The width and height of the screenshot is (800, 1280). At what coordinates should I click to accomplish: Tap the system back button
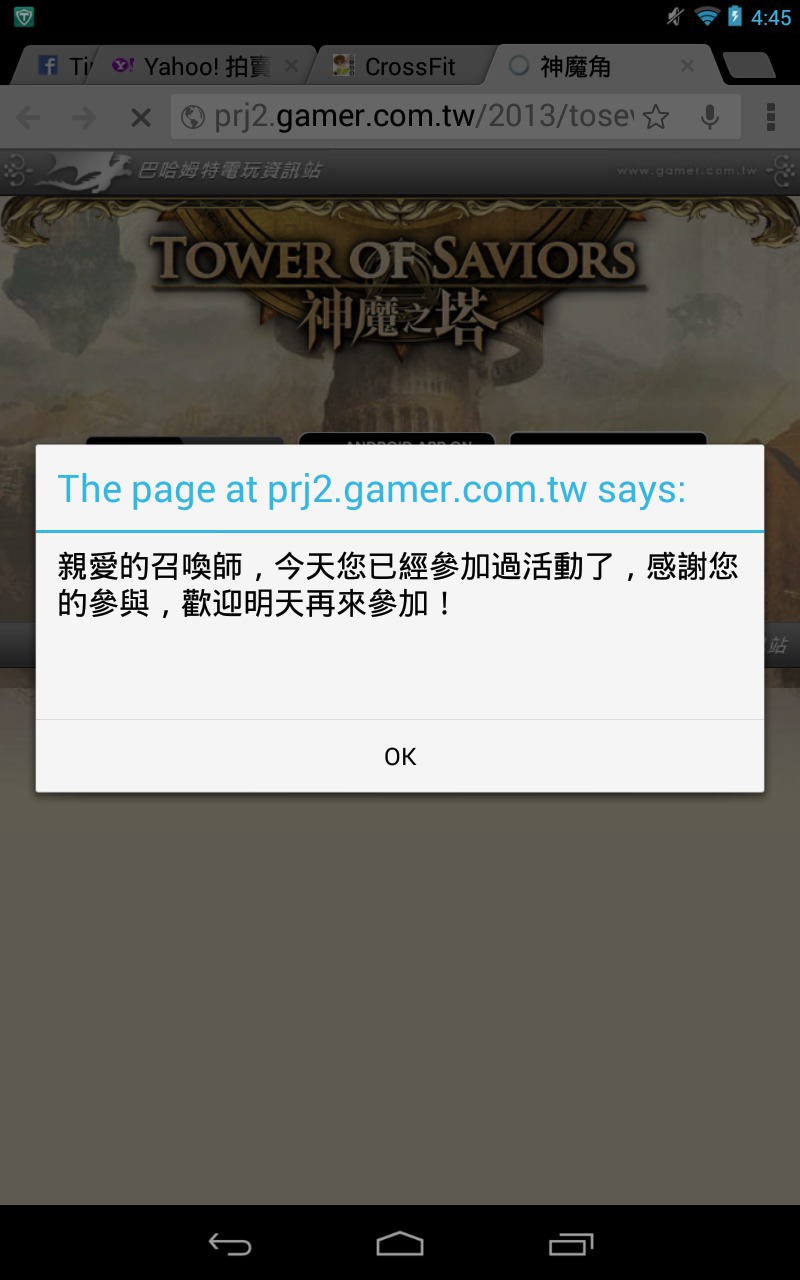click(229, 1243)
